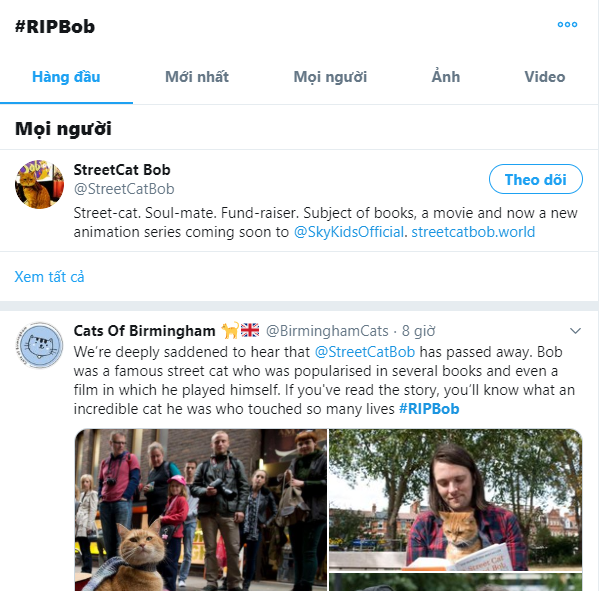614x591 pixels.
Task: Expand the tweet options chevron
Action: [x=575, y=330]
